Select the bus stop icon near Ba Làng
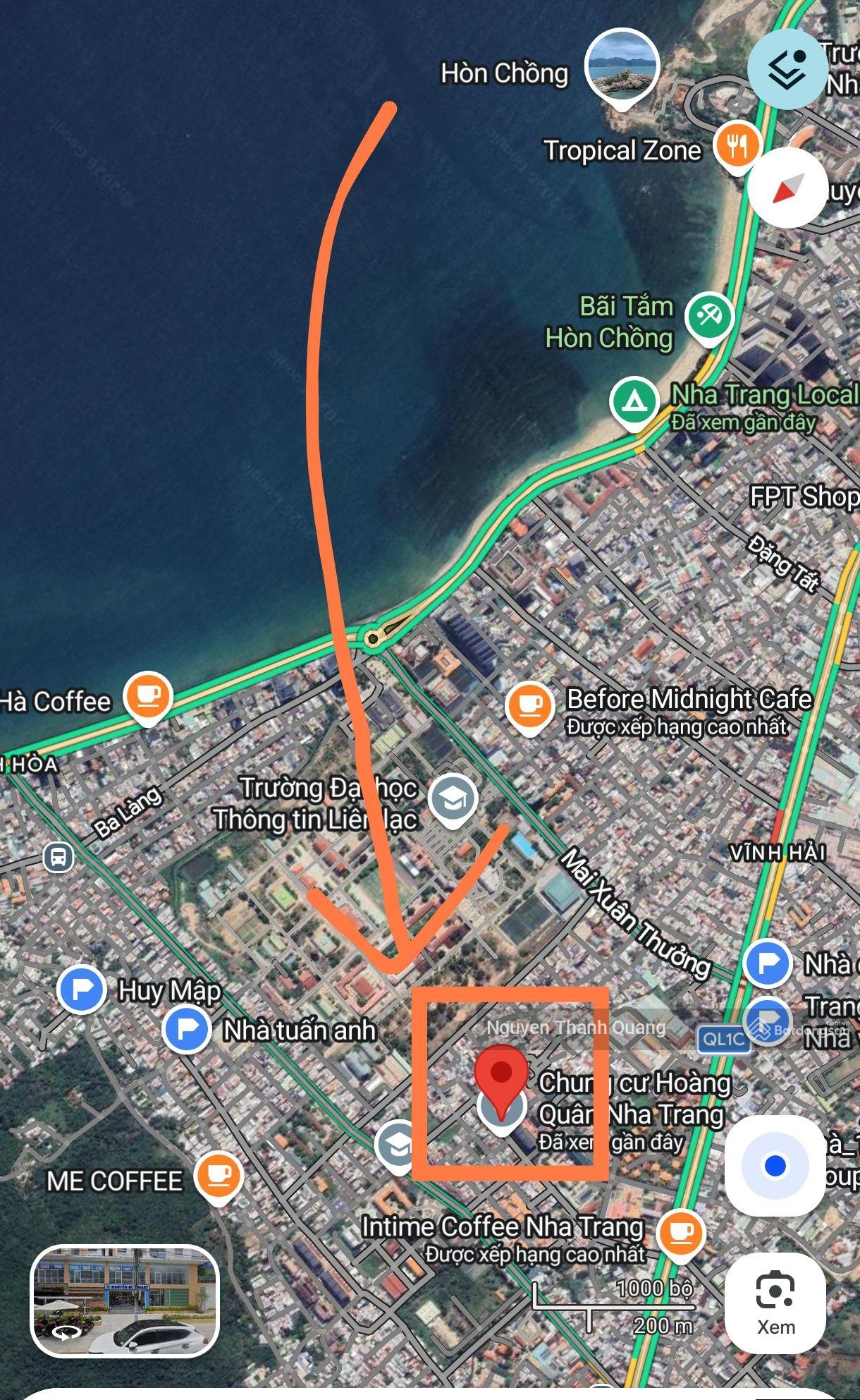The image size is (860, 1400). coord(58,858)
